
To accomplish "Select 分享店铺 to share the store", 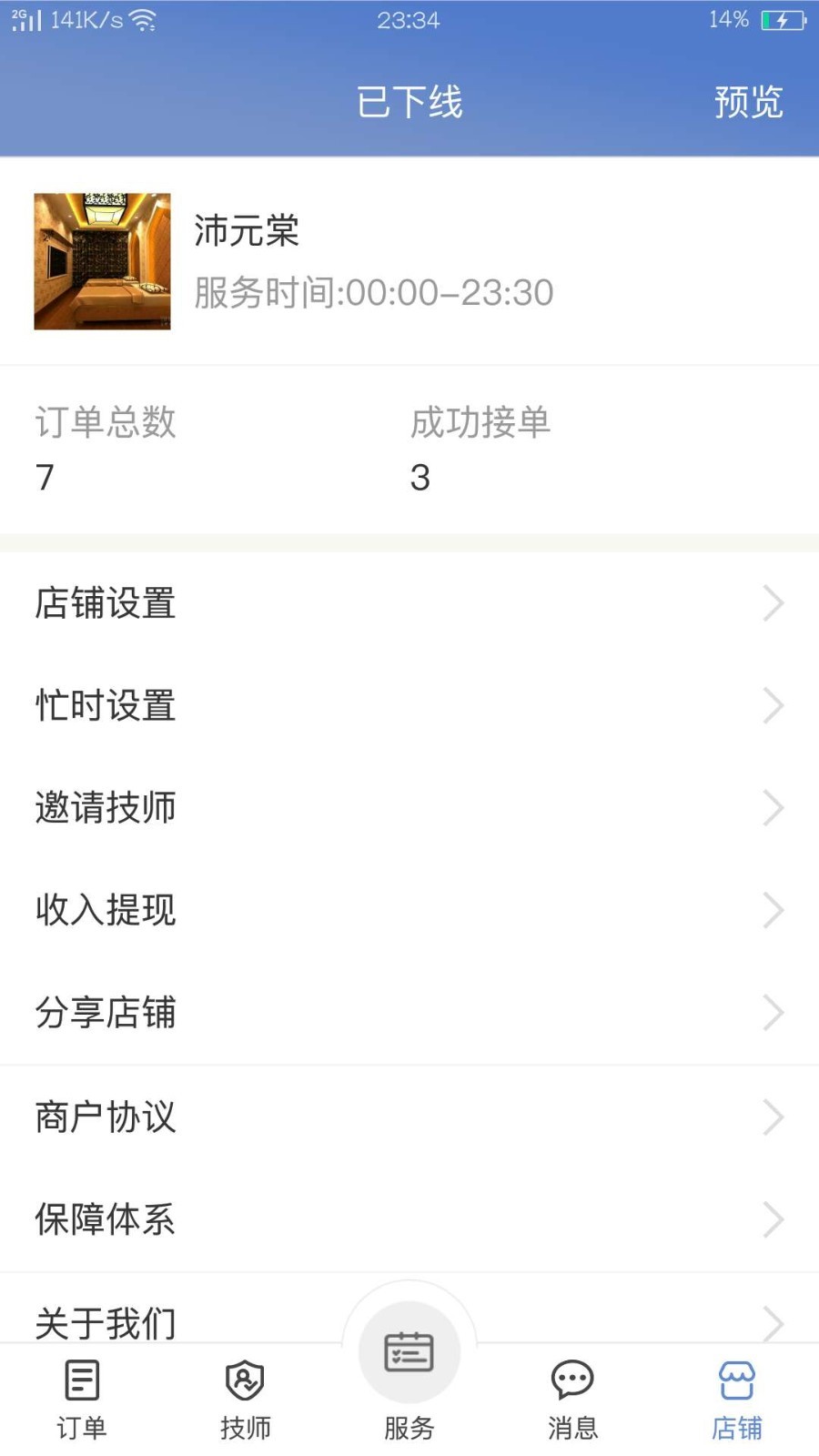I will 409,1013.
